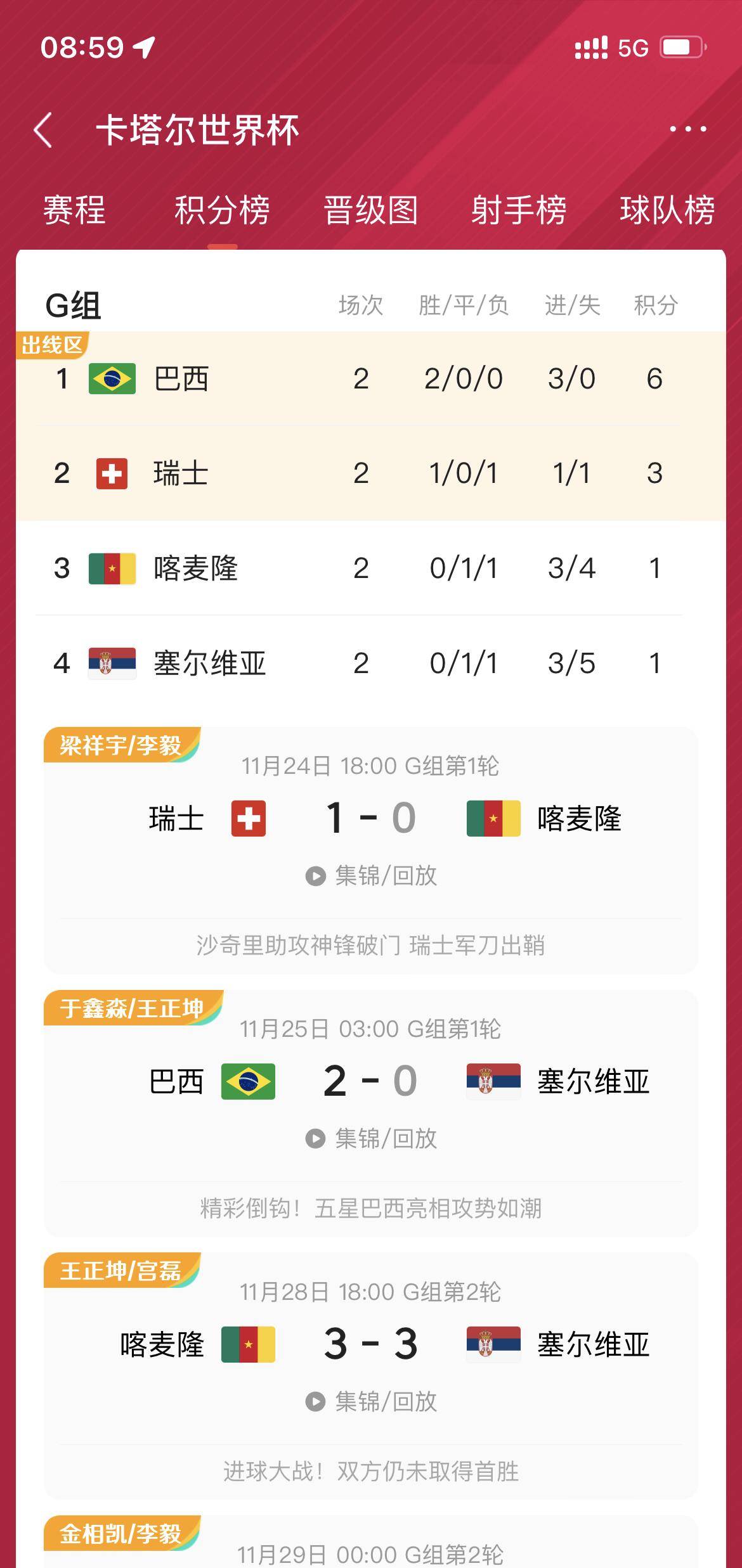The image size is (742, 1568).
Task: Read article 精彩倒钩！五星巴西亮相攻势如潮
Action: pyautogui.click(x=370, y=1208)
